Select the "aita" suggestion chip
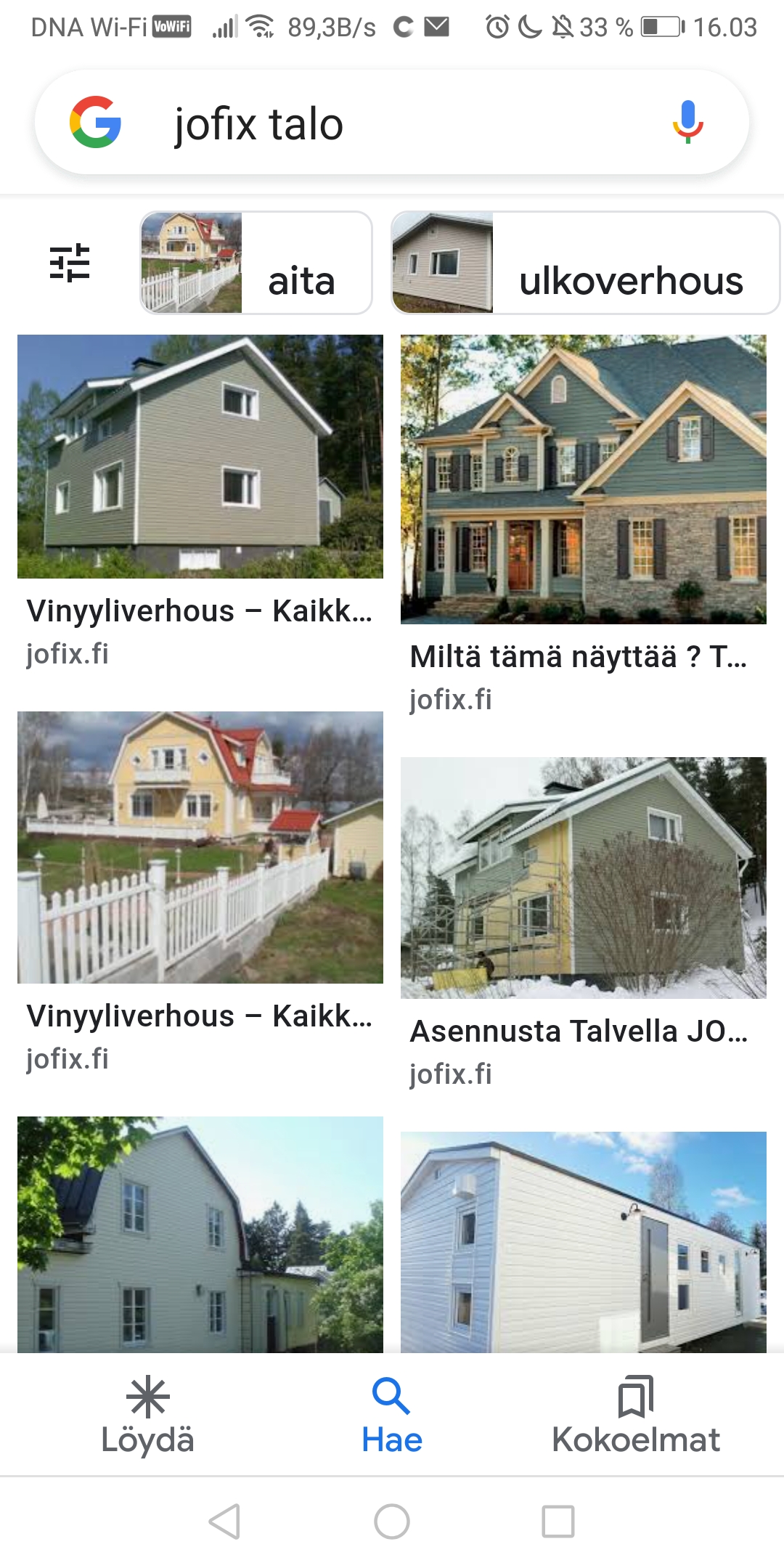Viewport: 784px width, 1568px height. pyautogui.click(x=256, y=263)
